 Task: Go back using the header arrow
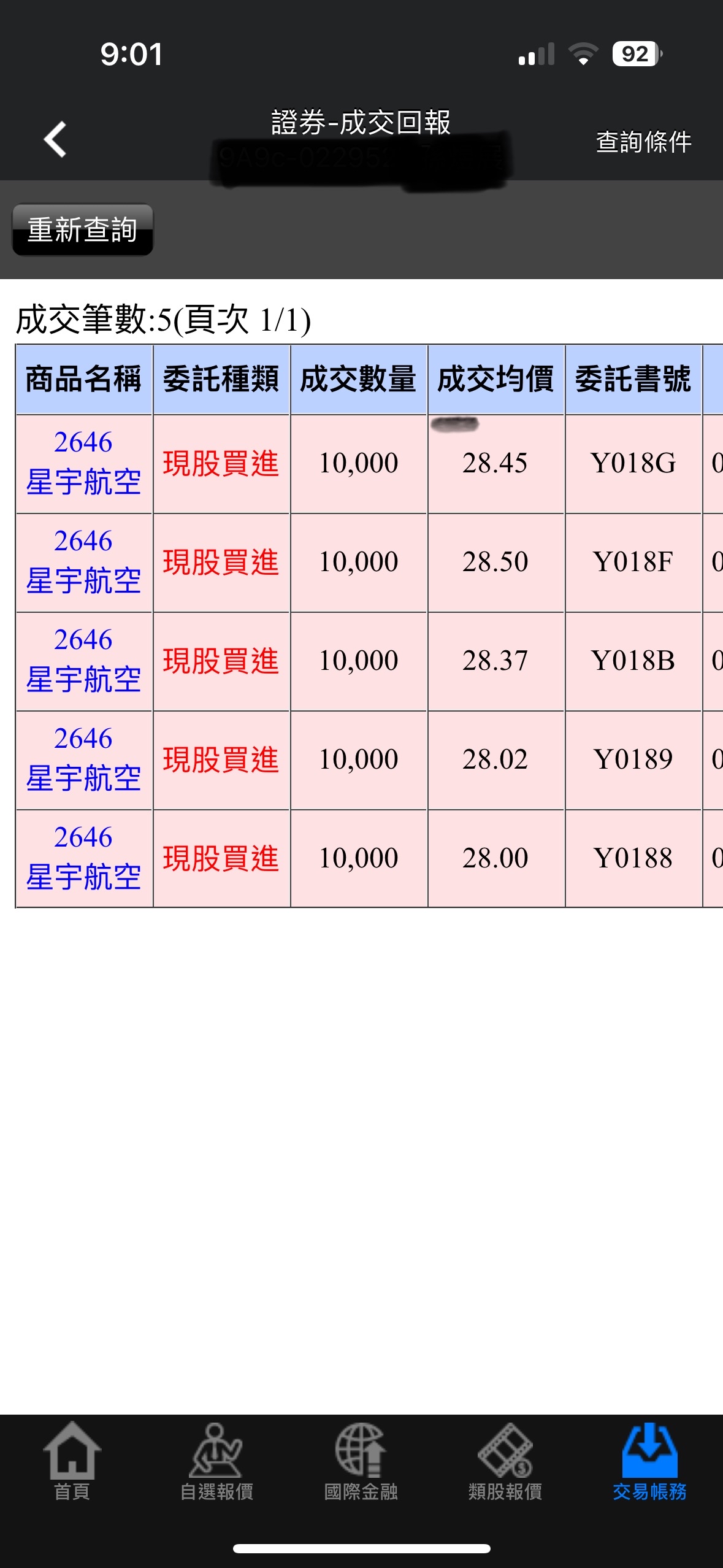(x=55, y=140)
